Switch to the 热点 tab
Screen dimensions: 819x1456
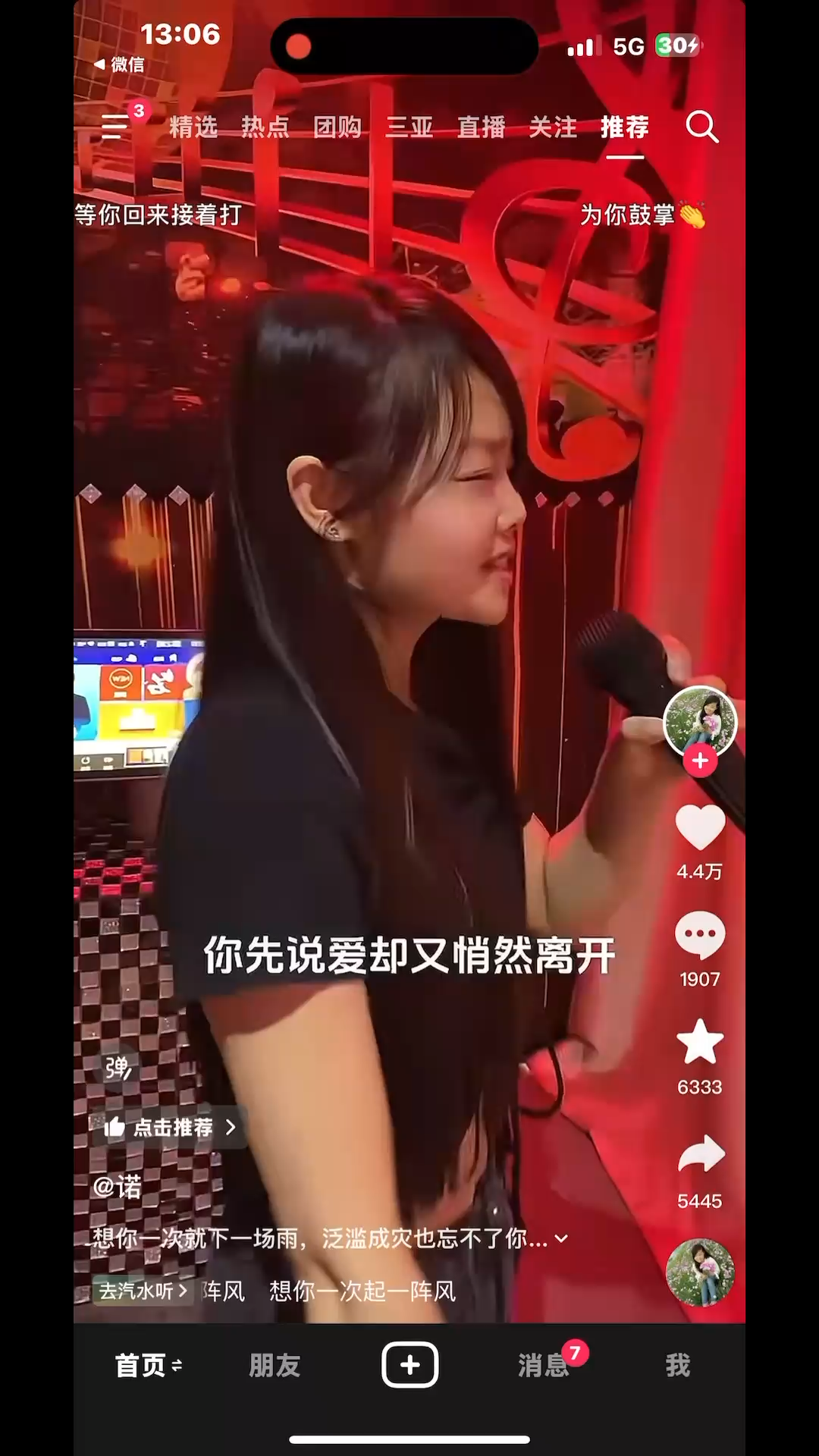click(x=265, y=127)
